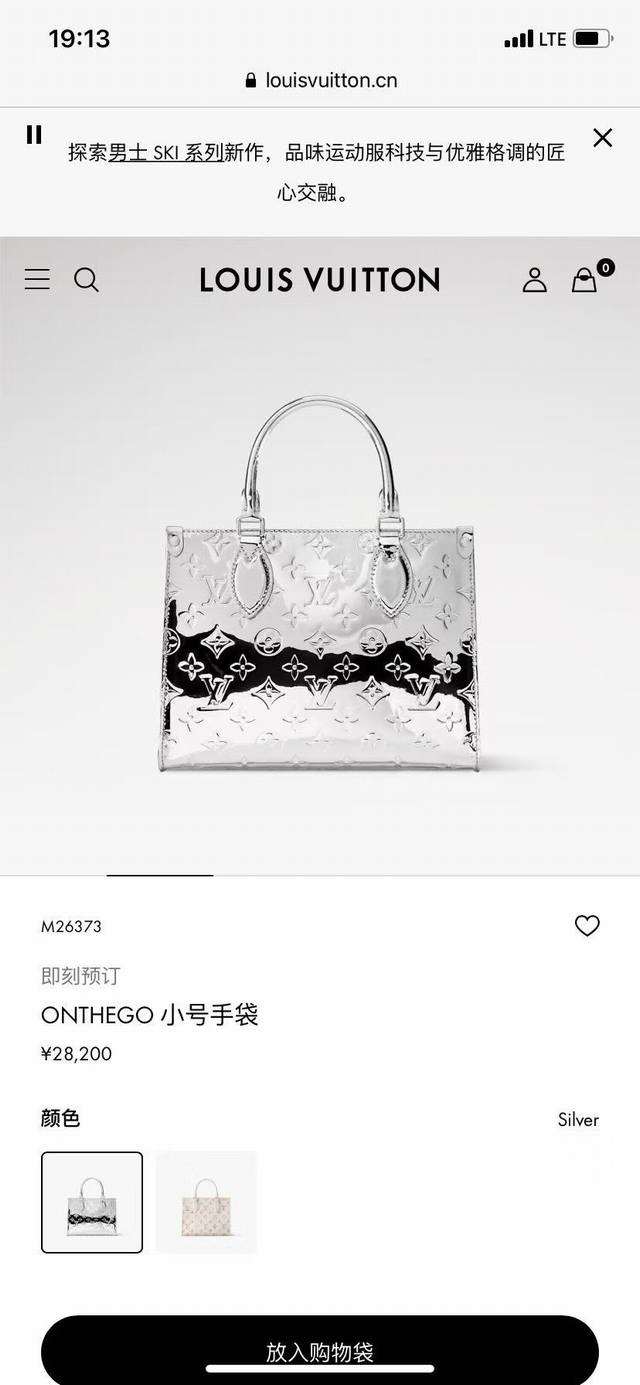Viewport: 640px width, 1385px height.
Task: Tap 放入购物袋 to add to bag
Action: tap(320, 1352)
